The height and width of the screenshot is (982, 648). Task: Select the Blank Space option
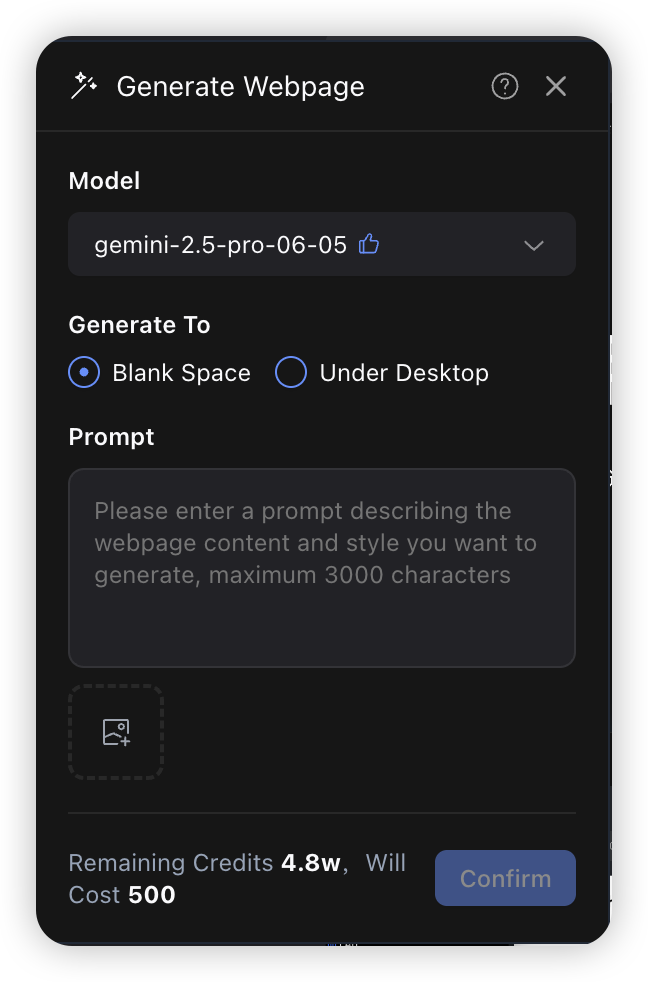[85, 373]
